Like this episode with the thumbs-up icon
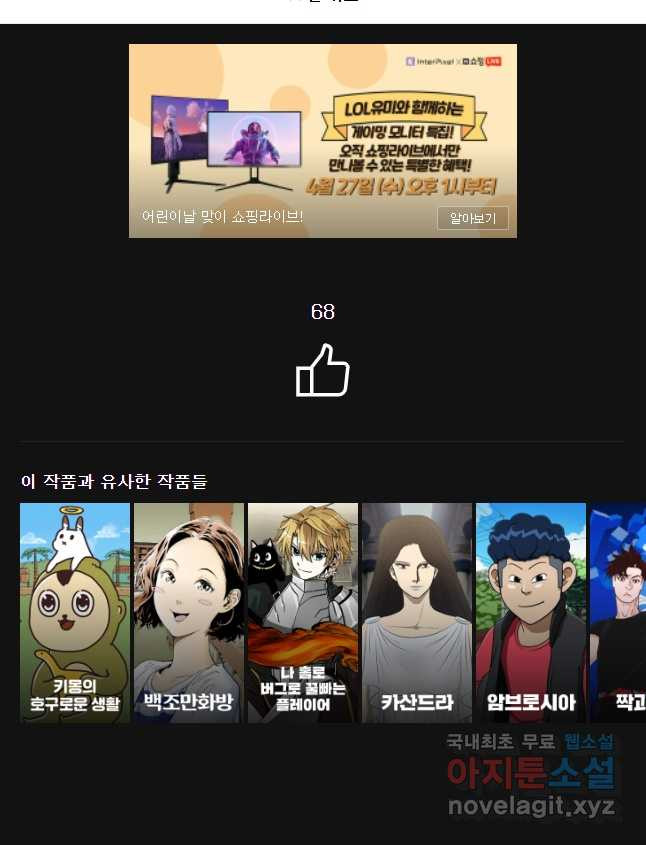Viewport: 646px width, 845px height. (322, 371)
